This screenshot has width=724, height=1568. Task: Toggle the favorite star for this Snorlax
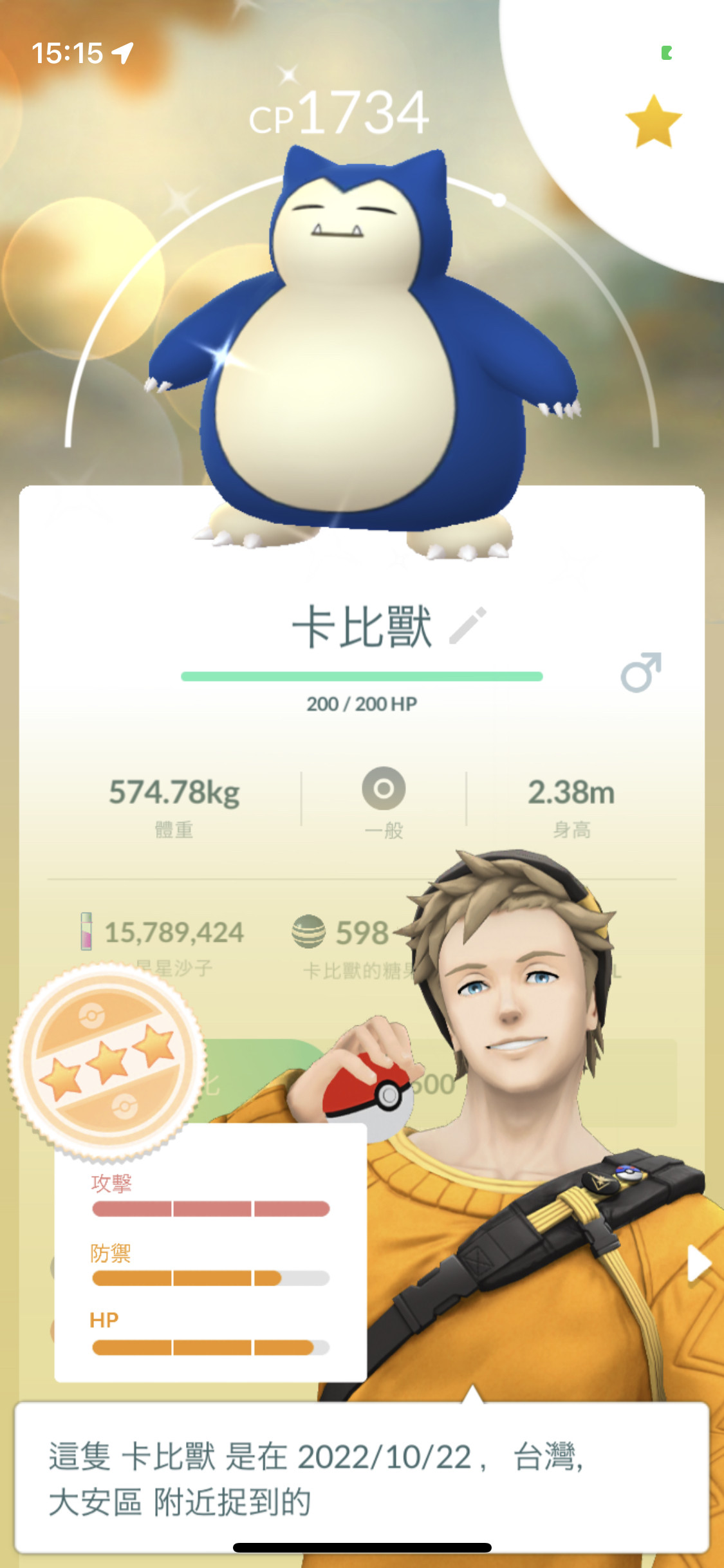click(x=653, y=122)
